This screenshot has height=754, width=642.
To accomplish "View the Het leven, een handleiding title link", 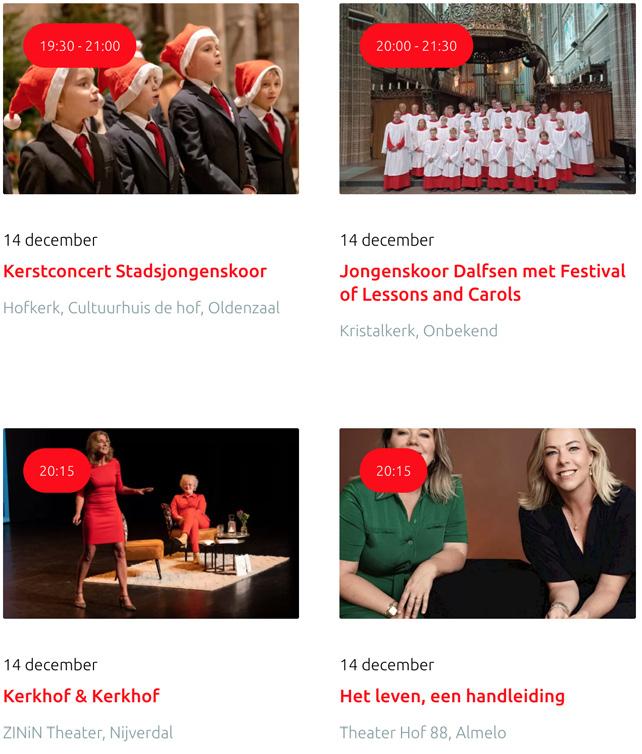I will click(x=452, y=696).
